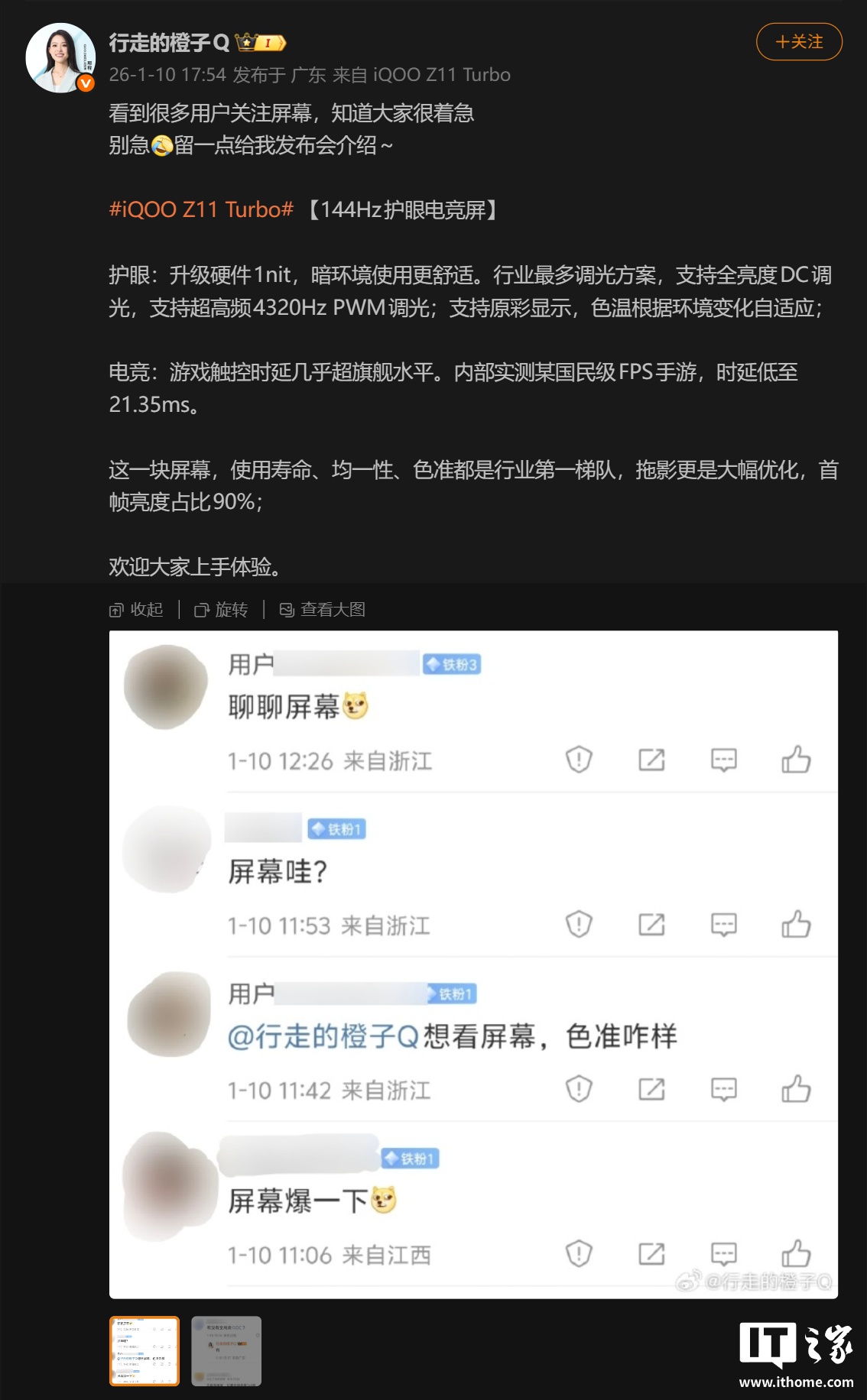Collapse the image with 收起

coord(137,609)
